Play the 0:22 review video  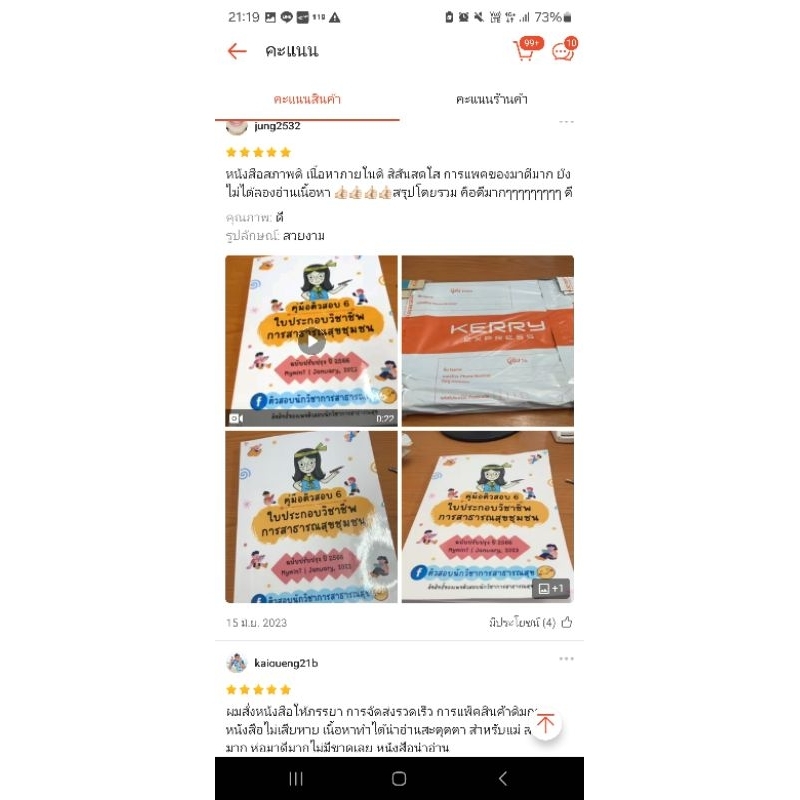click(x=311, y=341)
